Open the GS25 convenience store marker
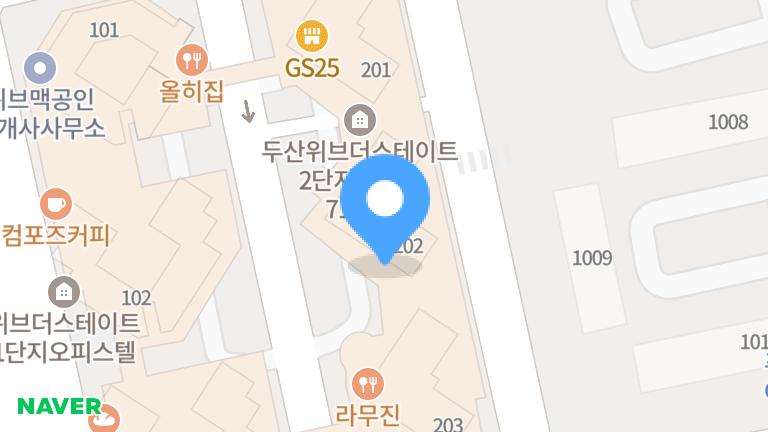 pyautogui.click(x=313, y=38)
